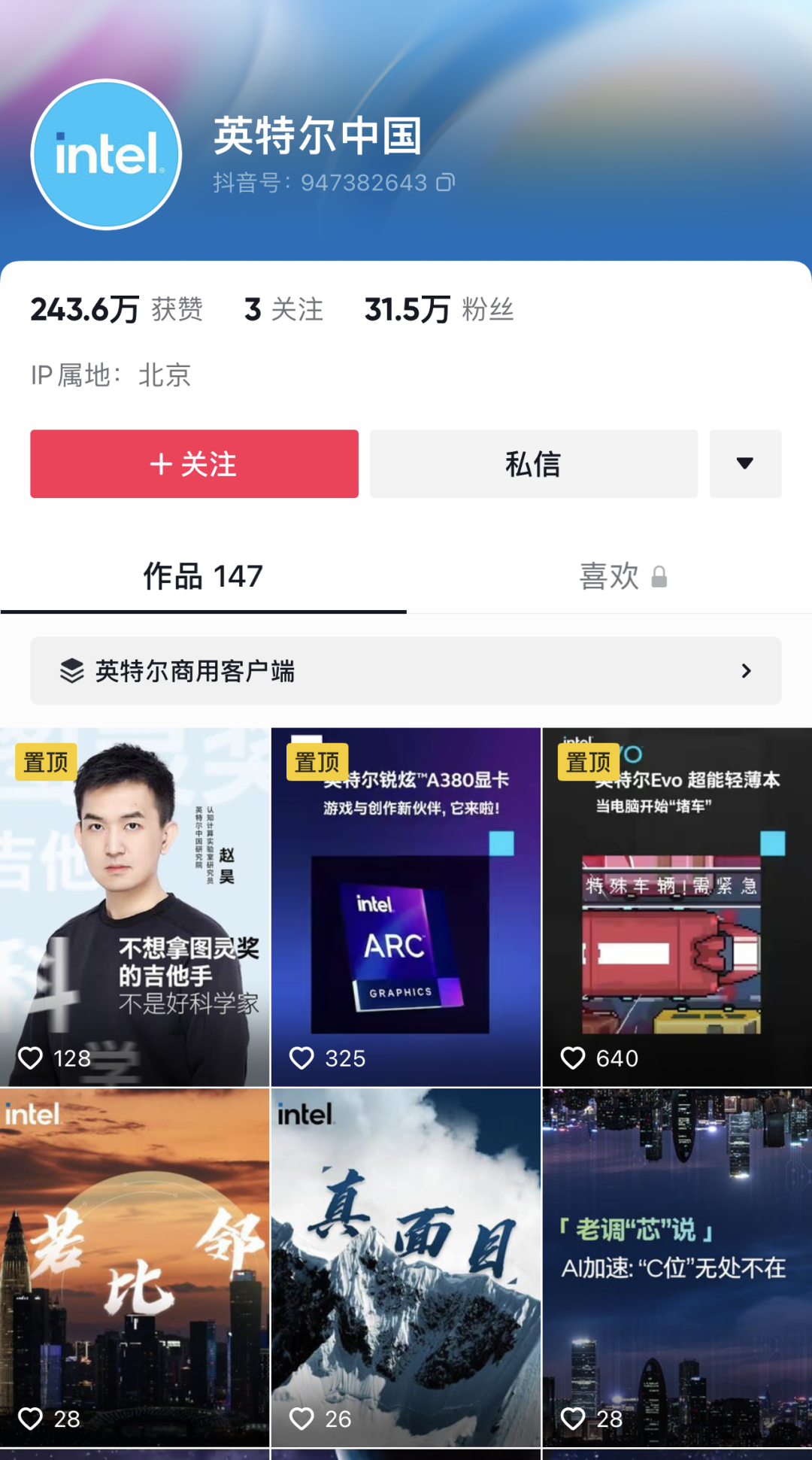The height and width of the screenshot is (1460, 812).
Task: Open the 英特尔商用客户端 collection row
Action: coord(405,671)
